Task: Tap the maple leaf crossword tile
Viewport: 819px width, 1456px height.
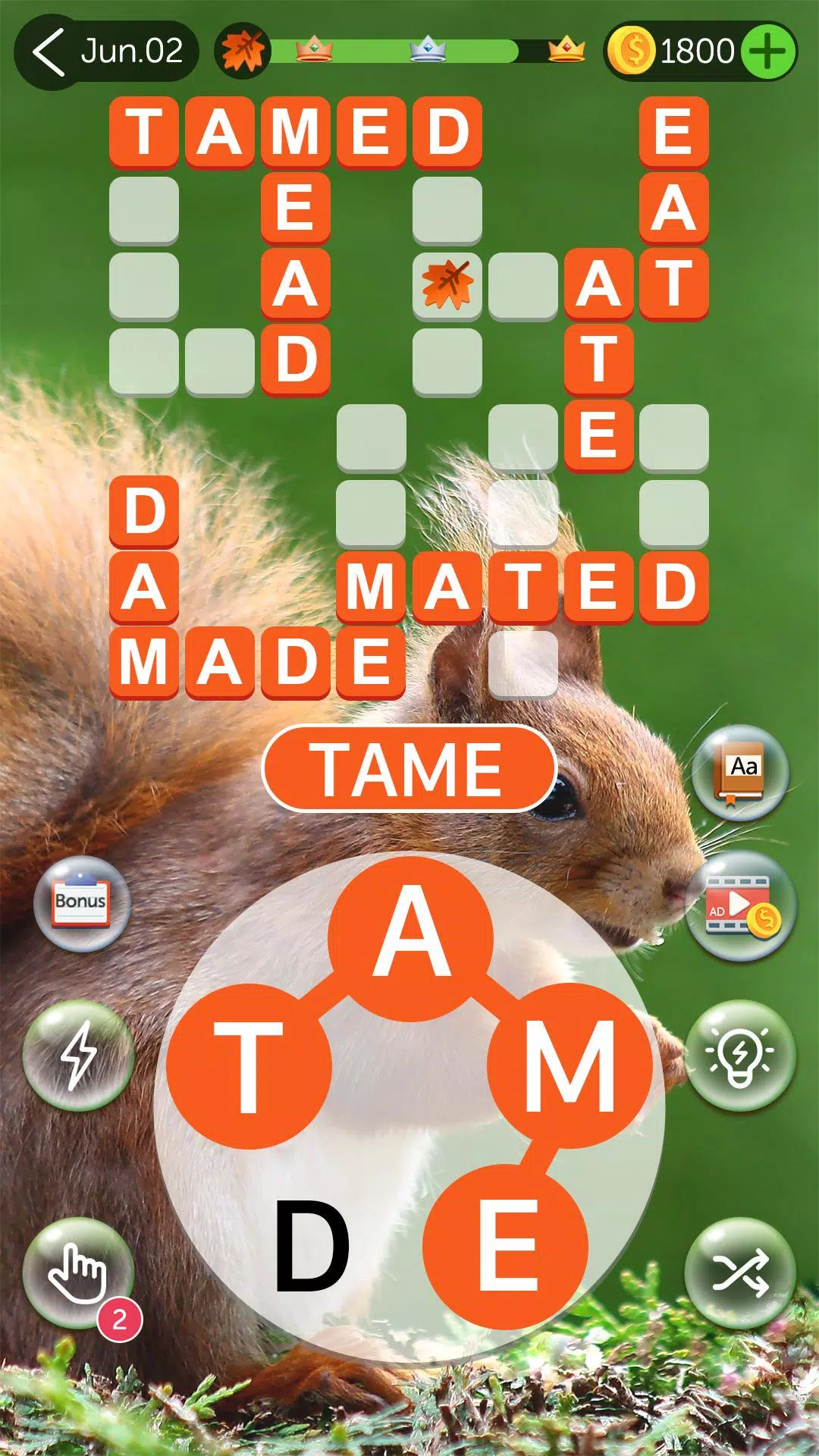Action: pyautogui.click(x=447, y=284)
